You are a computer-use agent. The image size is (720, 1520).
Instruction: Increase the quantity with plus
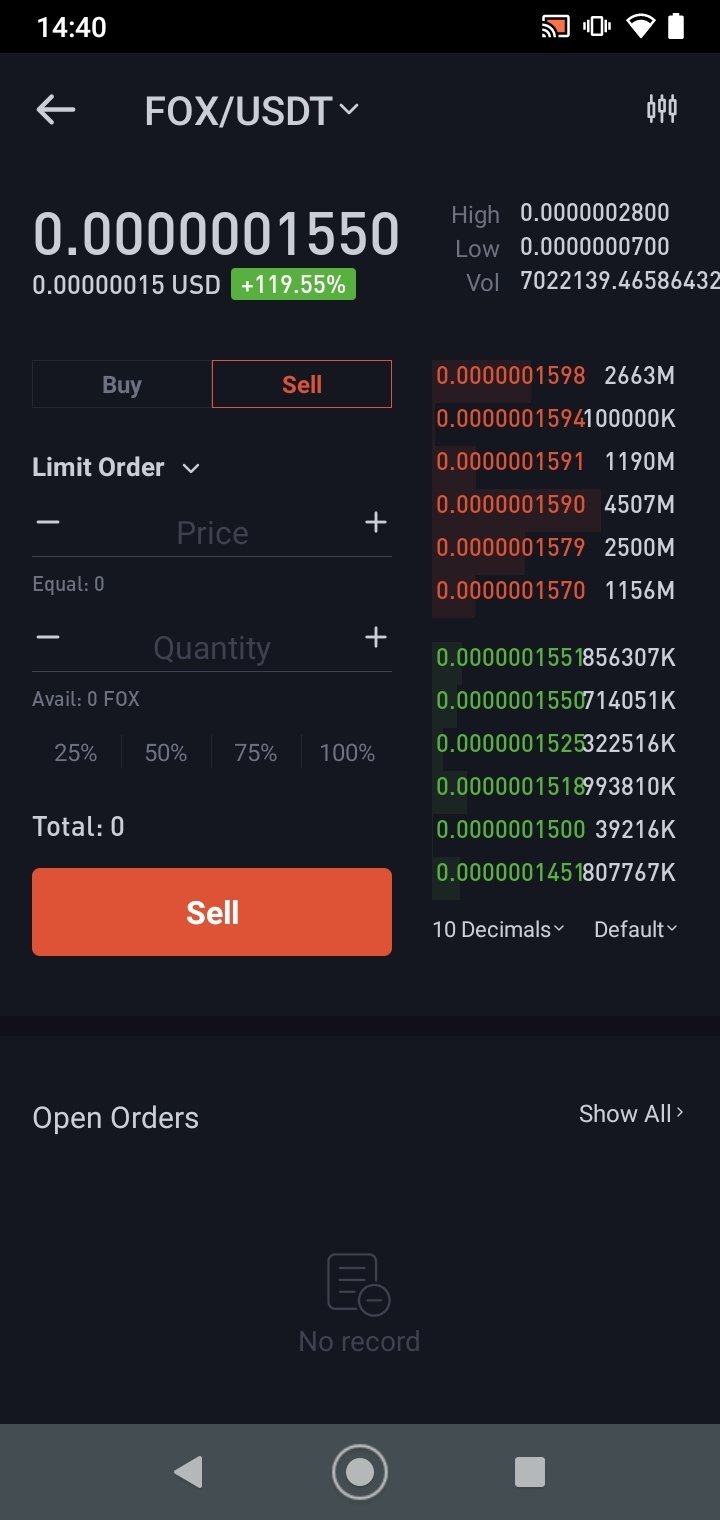376,637
